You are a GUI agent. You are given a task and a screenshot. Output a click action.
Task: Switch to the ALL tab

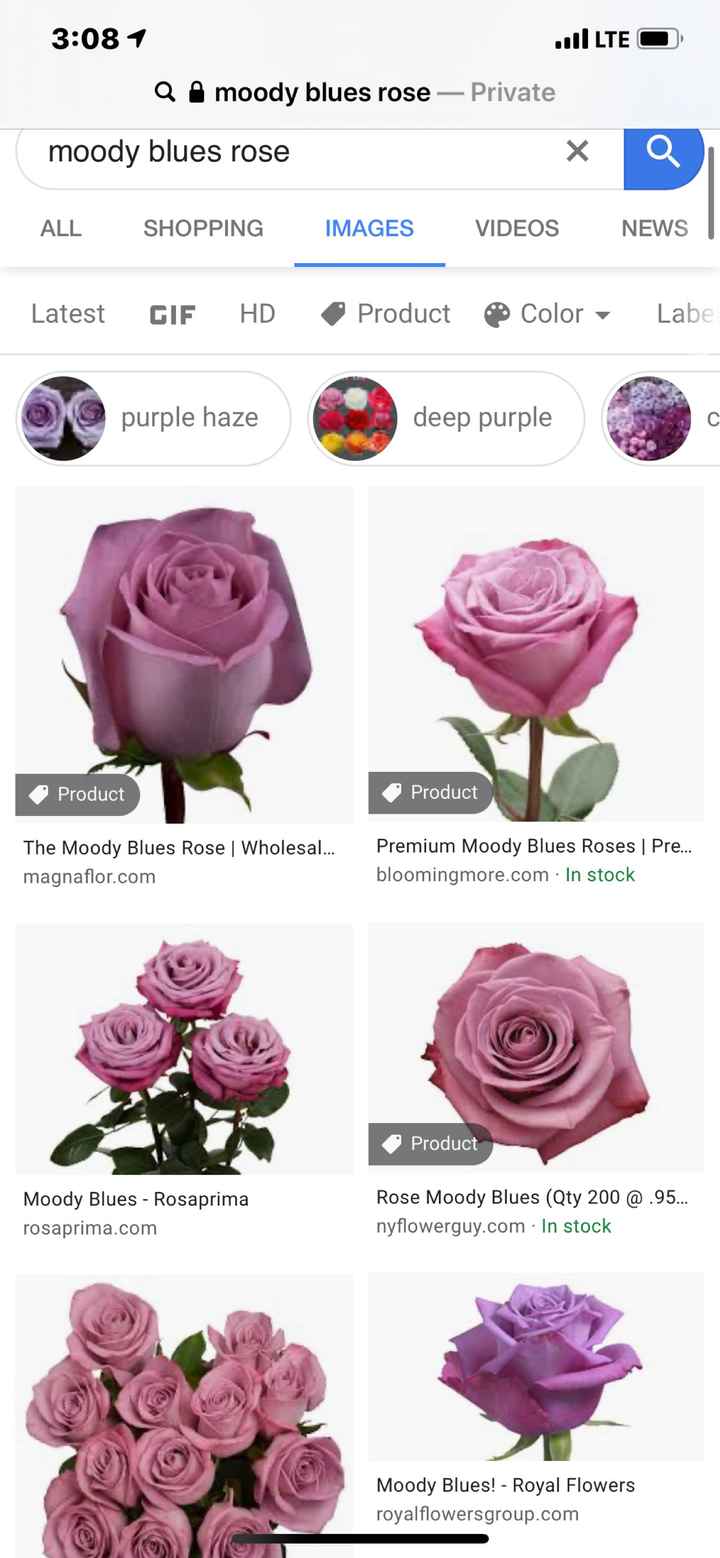click(61, 228)
